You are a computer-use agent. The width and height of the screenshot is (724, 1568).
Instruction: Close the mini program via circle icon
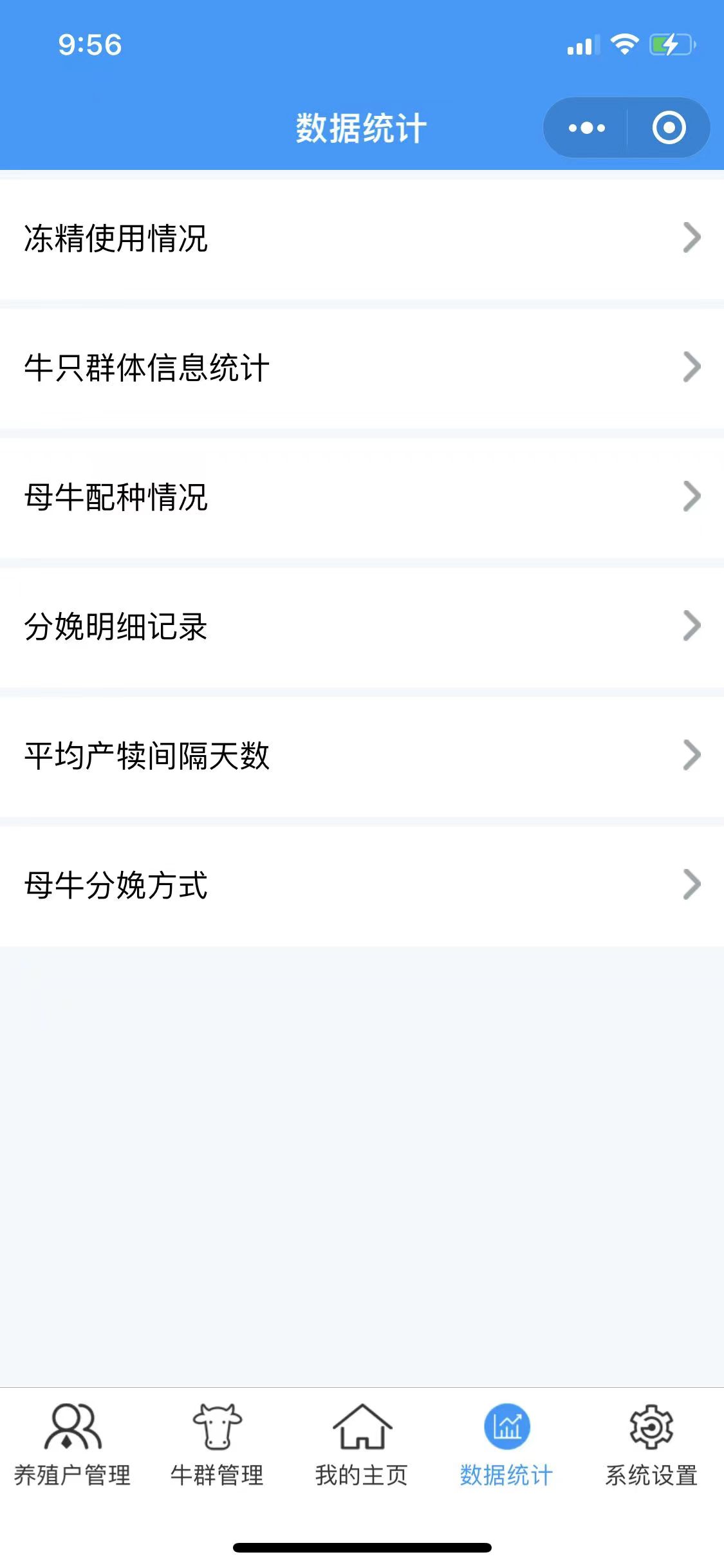[x=669, y=127]
